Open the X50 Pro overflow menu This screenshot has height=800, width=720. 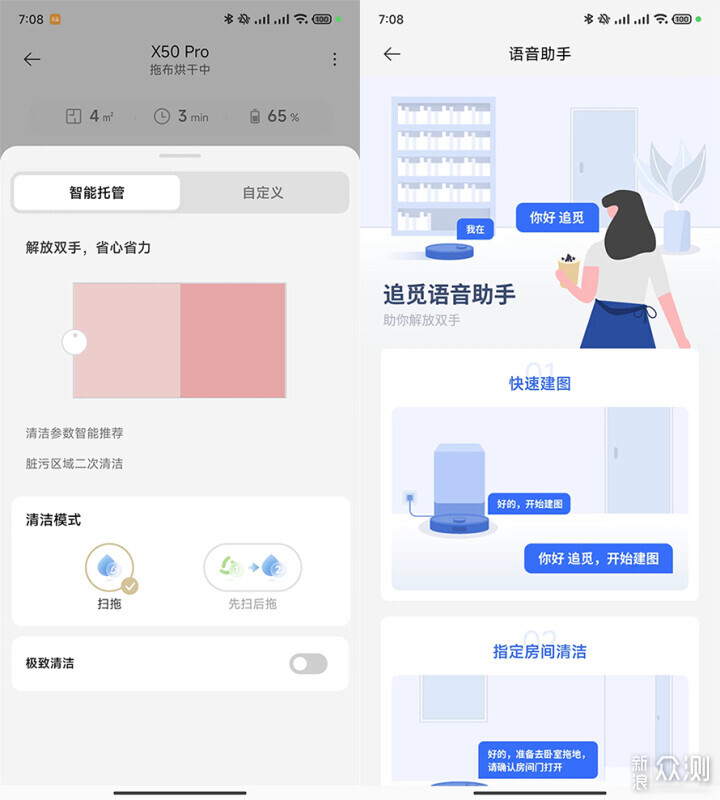334,59
